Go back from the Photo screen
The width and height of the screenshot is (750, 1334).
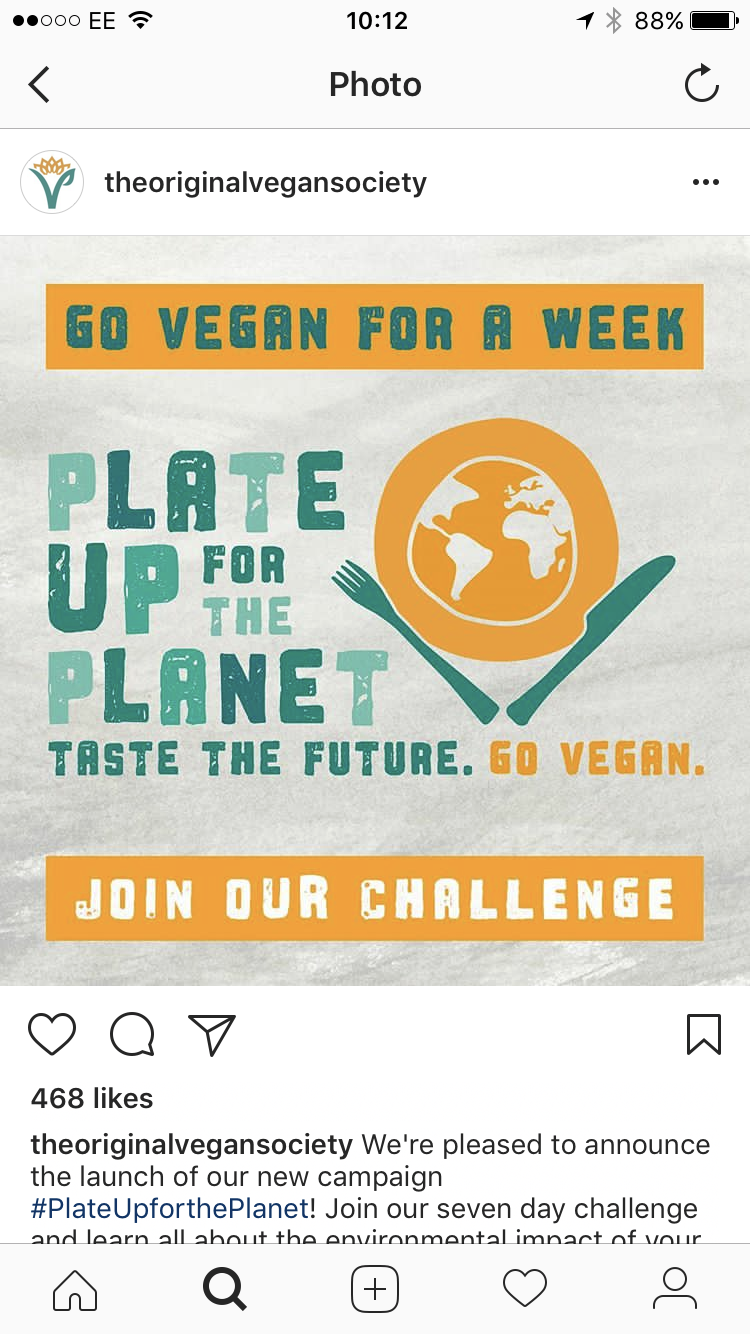[39, 85]
